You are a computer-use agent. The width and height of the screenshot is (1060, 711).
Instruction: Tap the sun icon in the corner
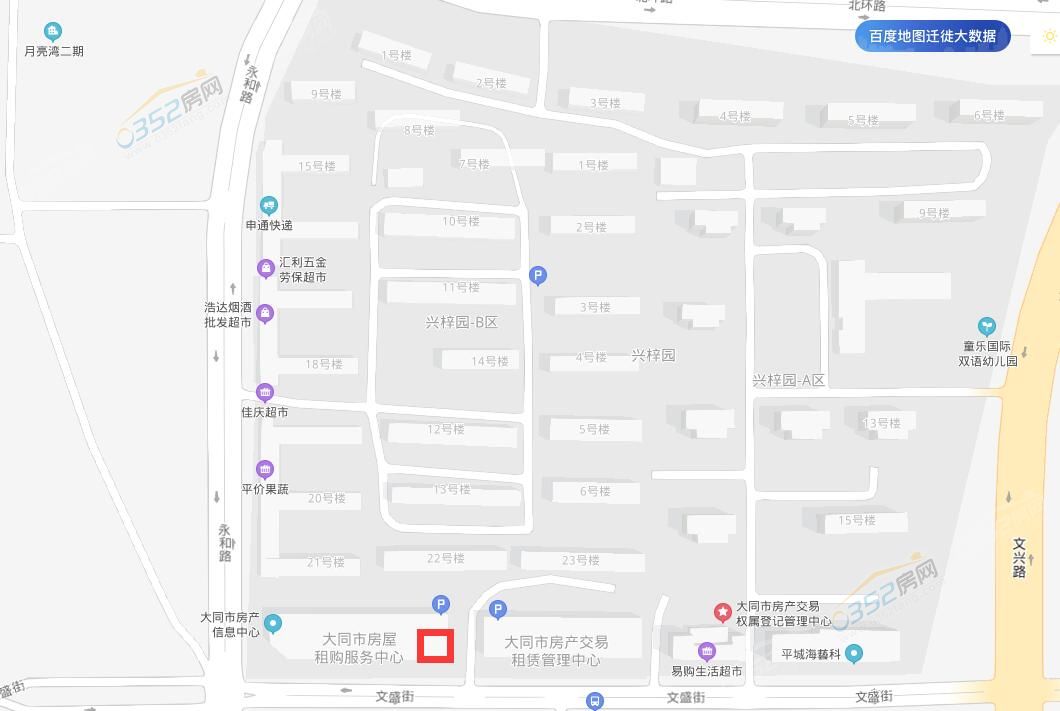click(1049, 36)
